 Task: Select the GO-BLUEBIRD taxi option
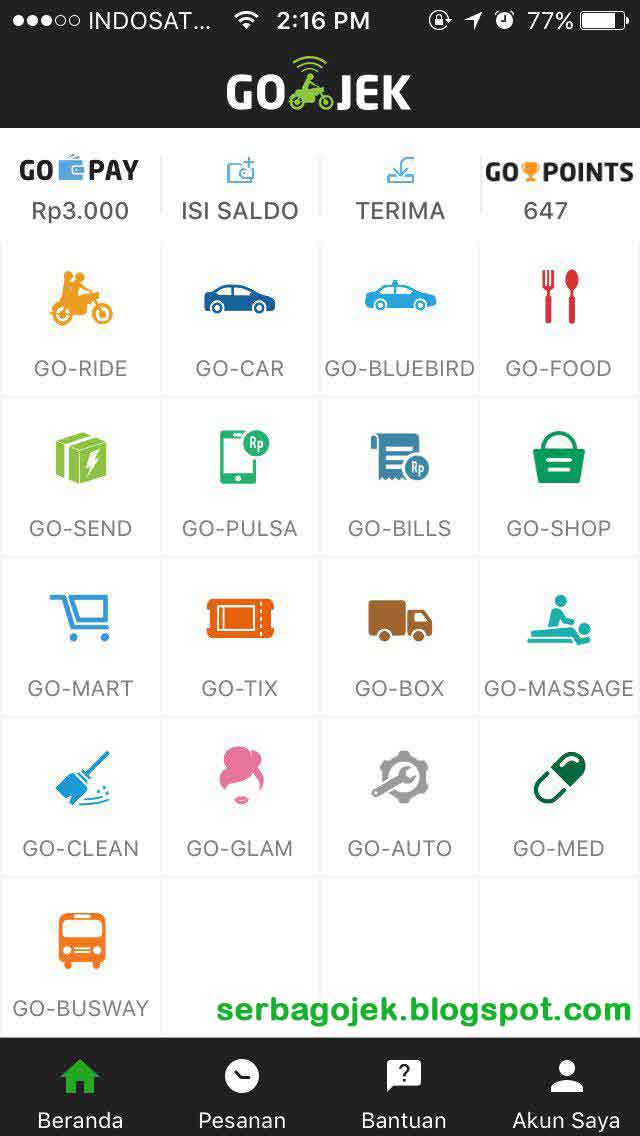(x=400, y=318)
